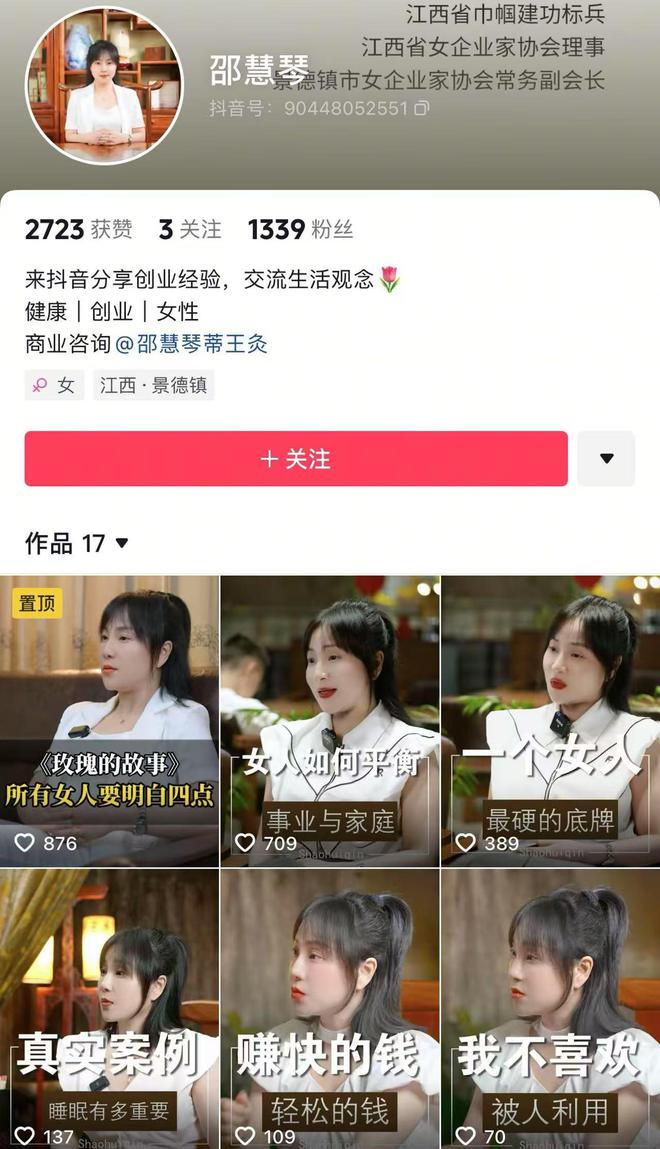Copy the Douyin ID number
This screenshot has width=660, height=1149.
422,108
